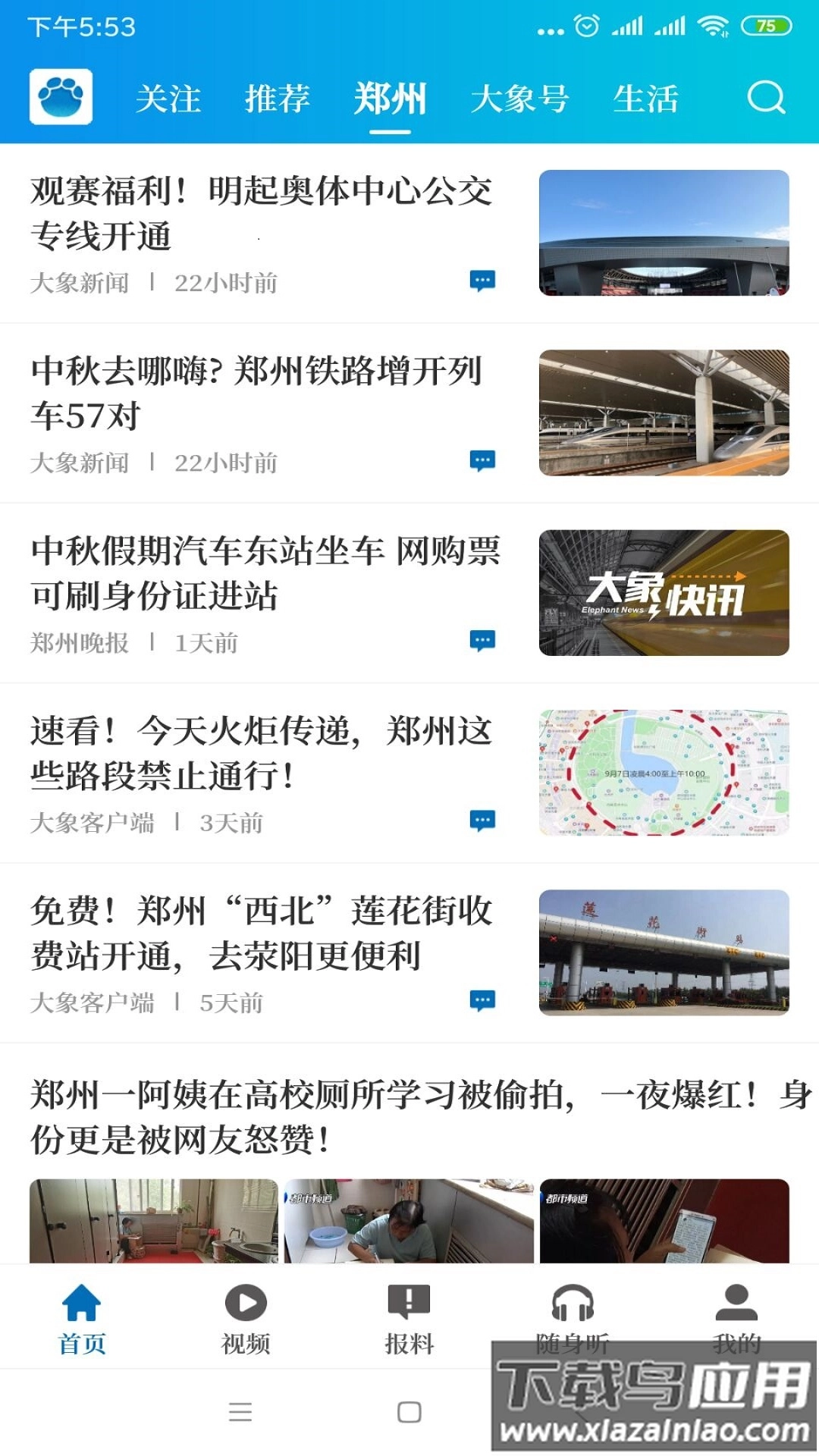Tap the blue paw logo button
The image size is (819, 1456).
[61, 97]
